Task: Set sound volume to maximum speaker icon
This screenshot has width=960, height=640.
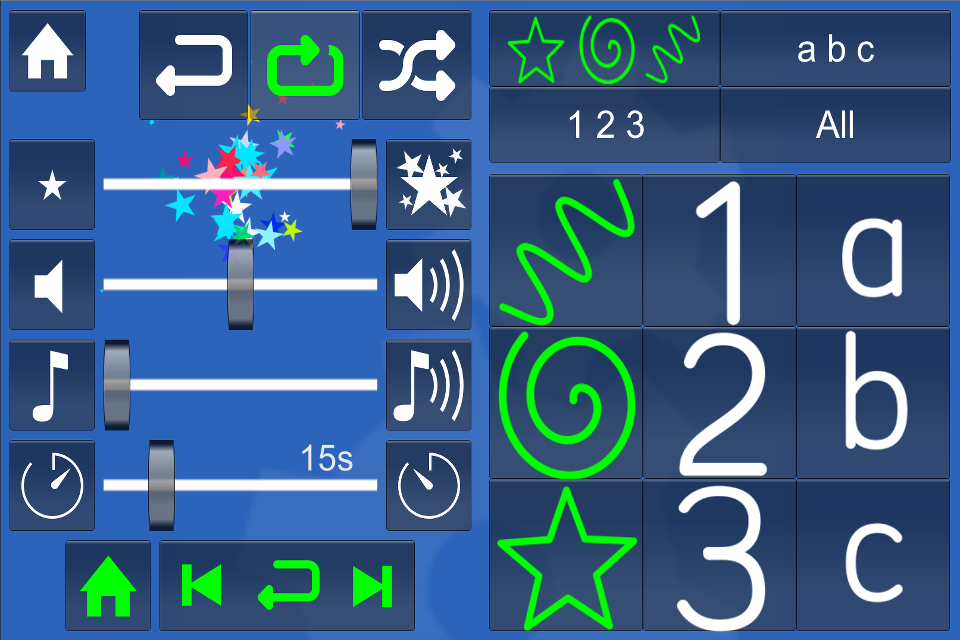Action: click(x=429, y=285)
